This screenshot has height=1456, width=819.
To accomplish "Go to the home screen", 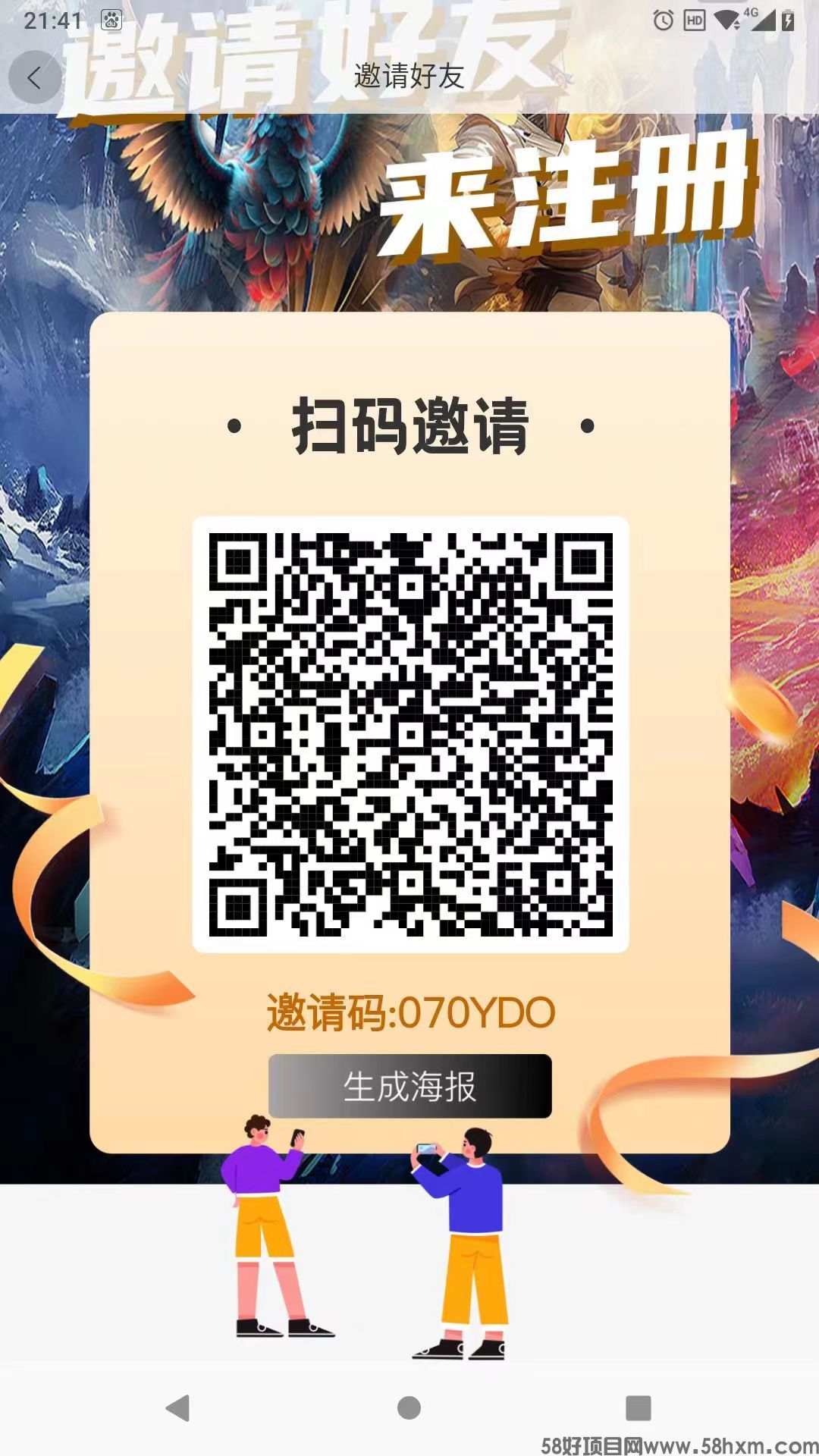I will coord(409,1408).
